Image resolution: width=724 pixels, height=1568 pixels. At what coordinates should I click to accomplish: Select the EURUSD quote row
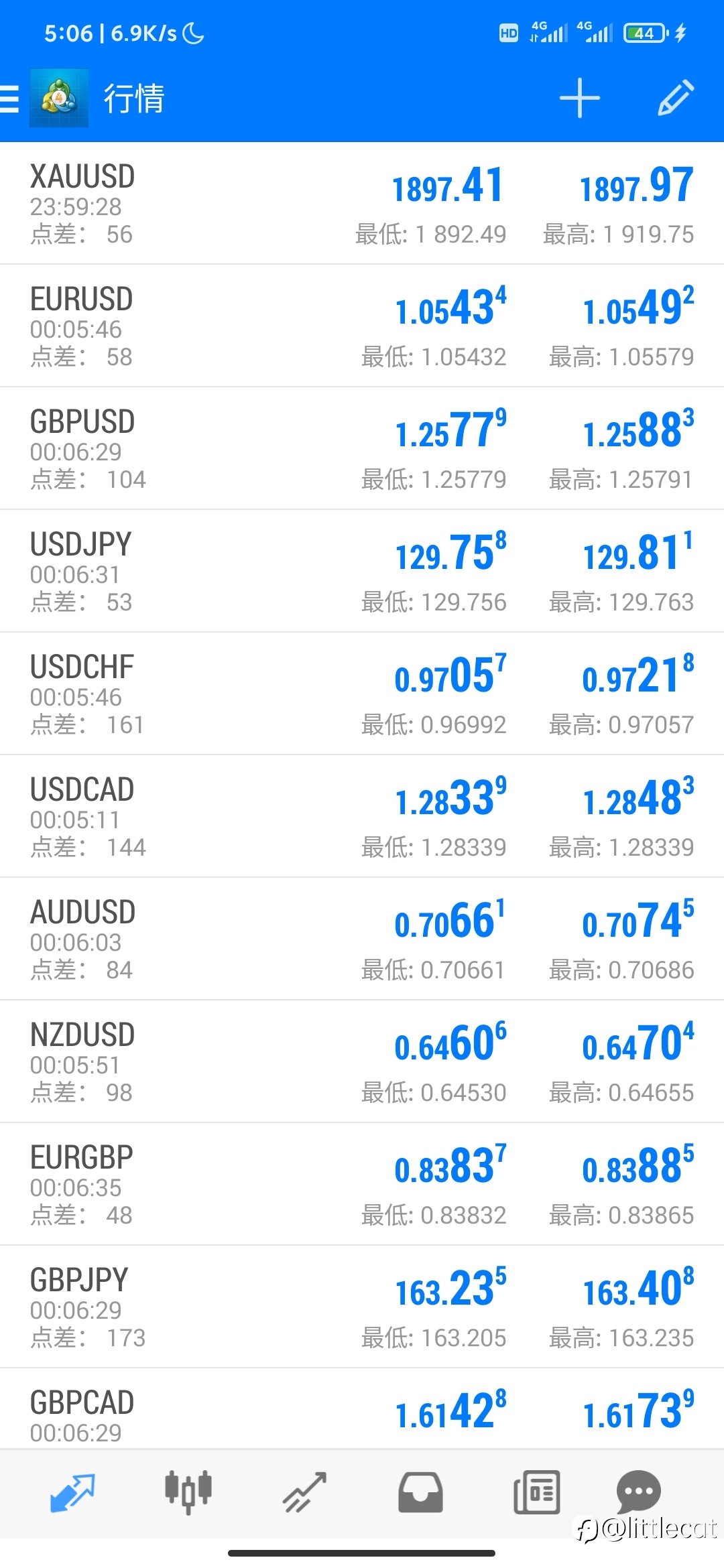[362, 326]
